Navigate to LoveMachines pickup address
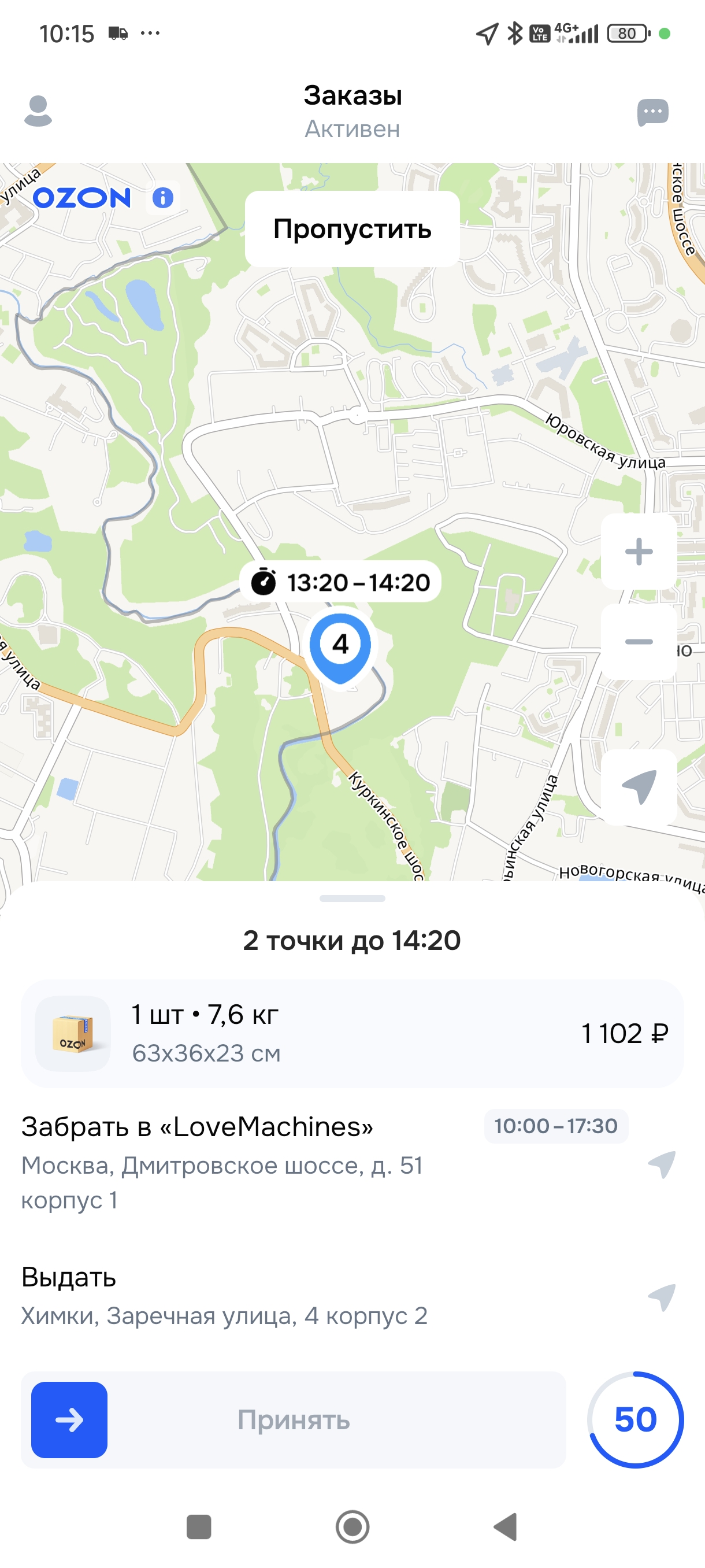 point(662,1164)
